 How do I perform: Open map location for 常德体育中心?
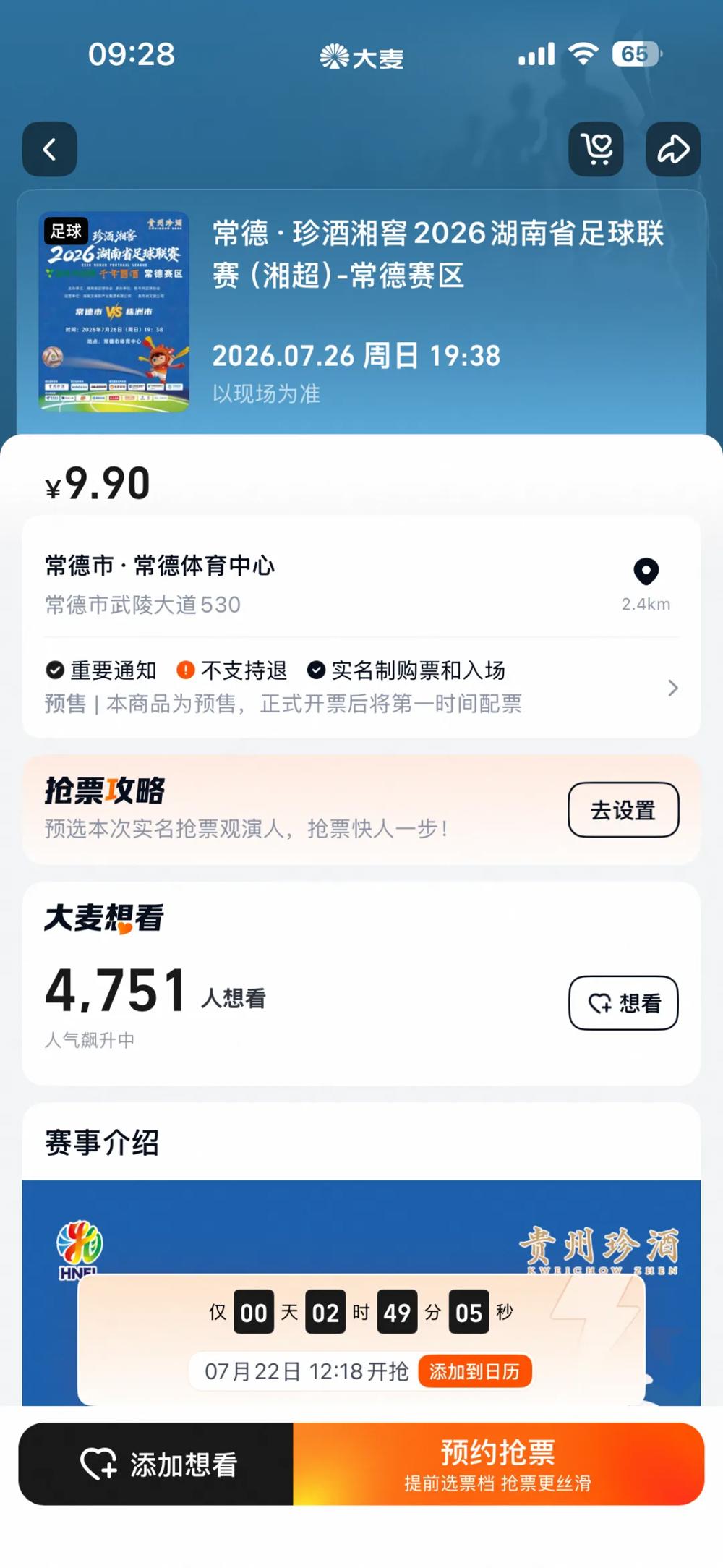tap(646, 584)
